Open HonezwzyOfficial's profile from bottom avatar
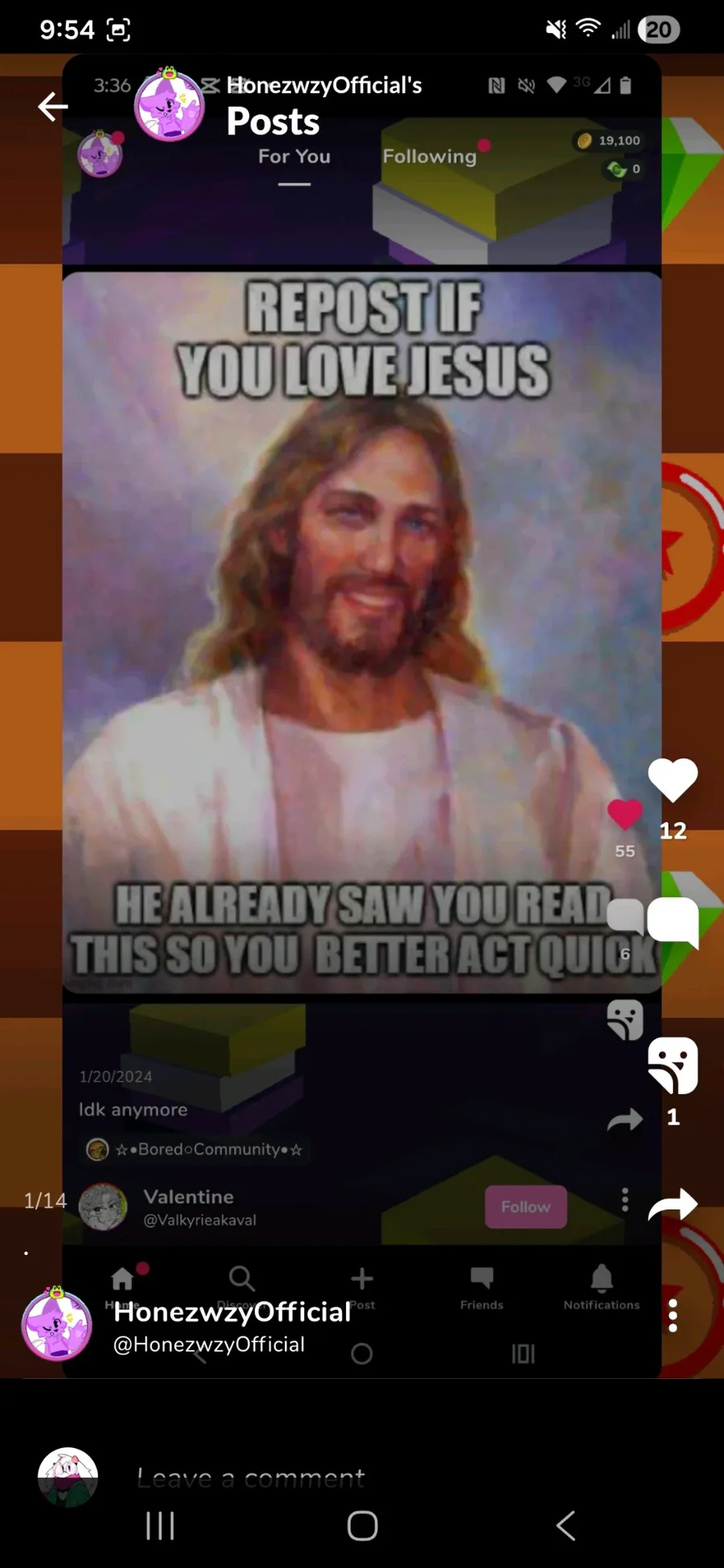This screenshot has height=1568, width=724. point(56,1325)
